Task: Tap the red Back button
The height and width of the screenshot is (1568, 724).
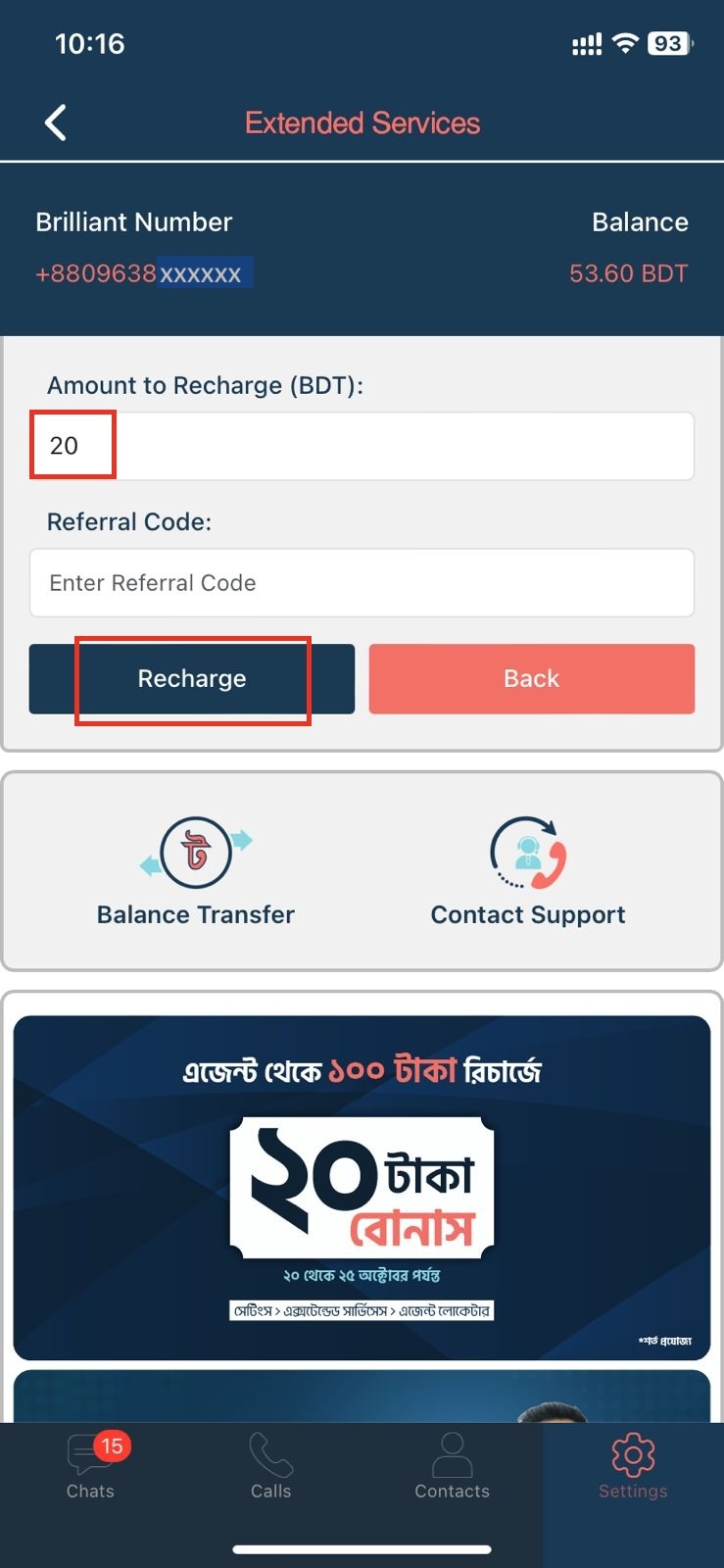Action: coord(531,679)
